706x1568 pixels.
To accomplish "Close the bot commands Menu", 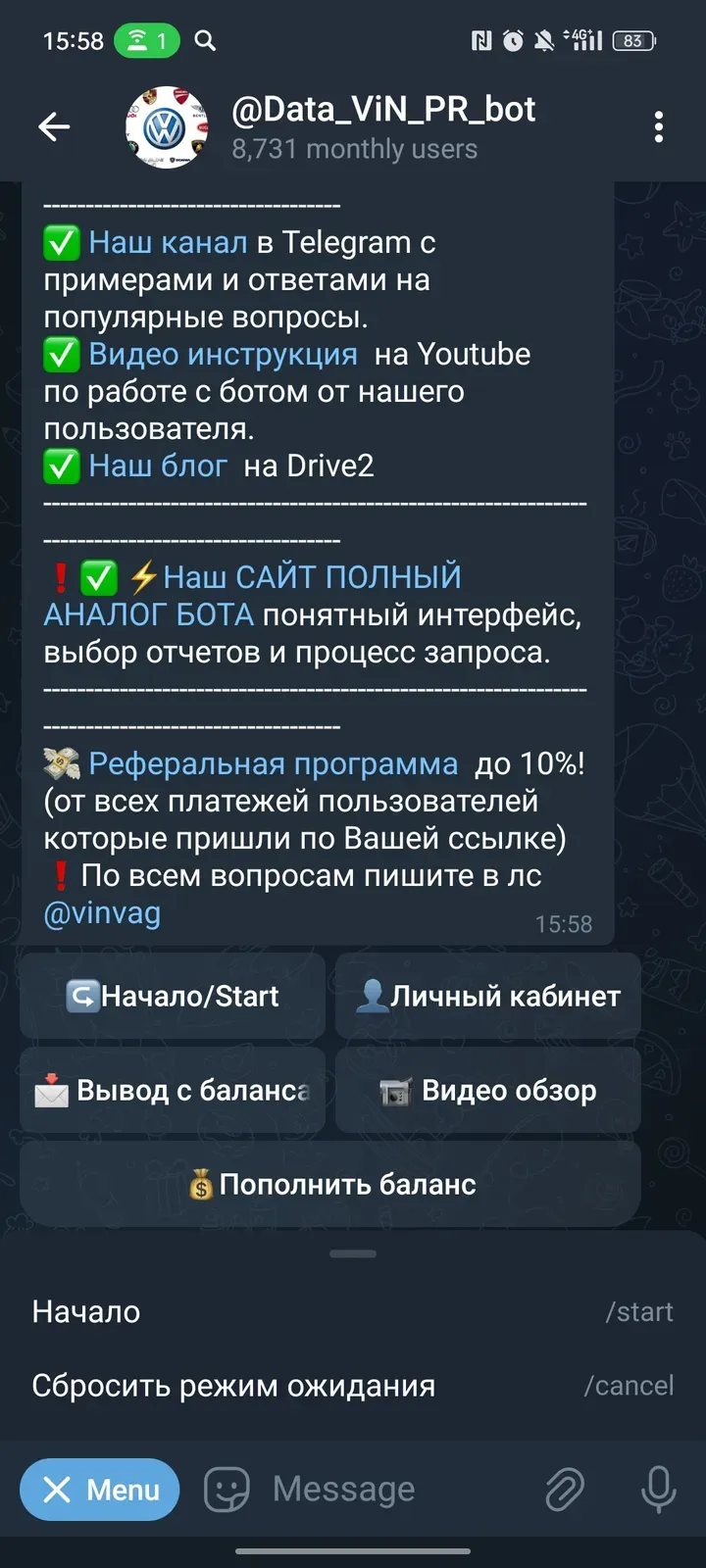I will 99,1490.
